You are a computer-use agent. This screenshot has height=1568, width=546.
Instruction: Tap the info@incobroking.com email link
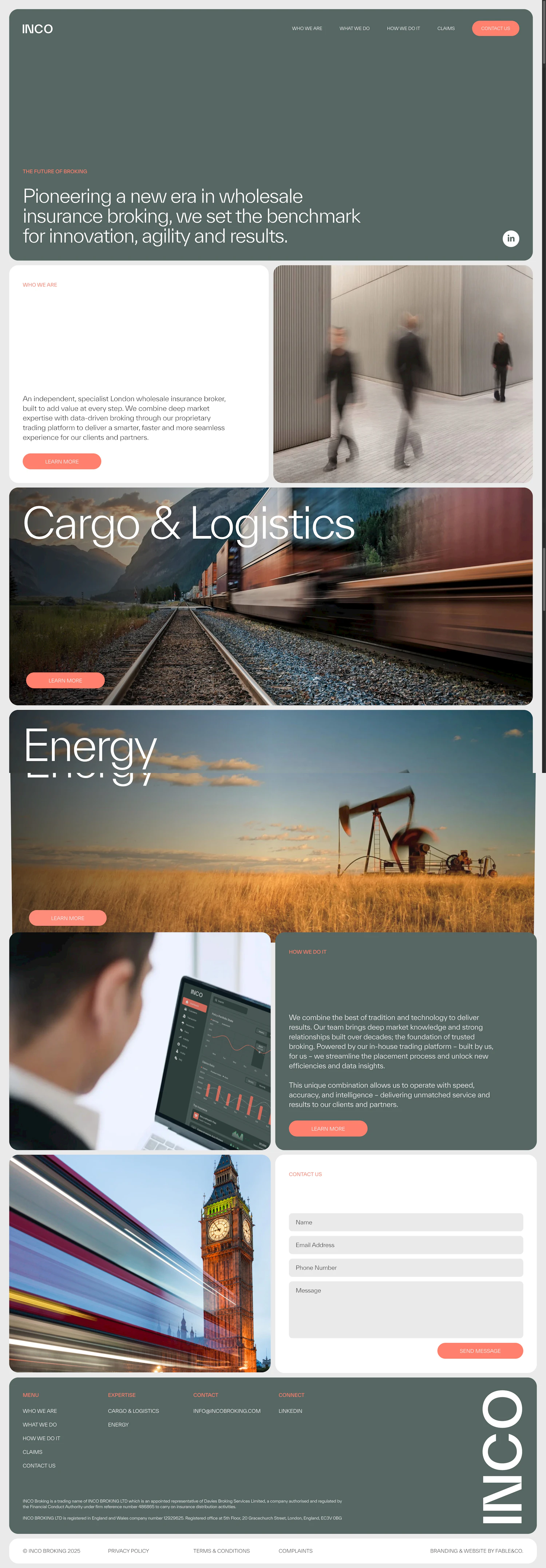[226, 1411]
